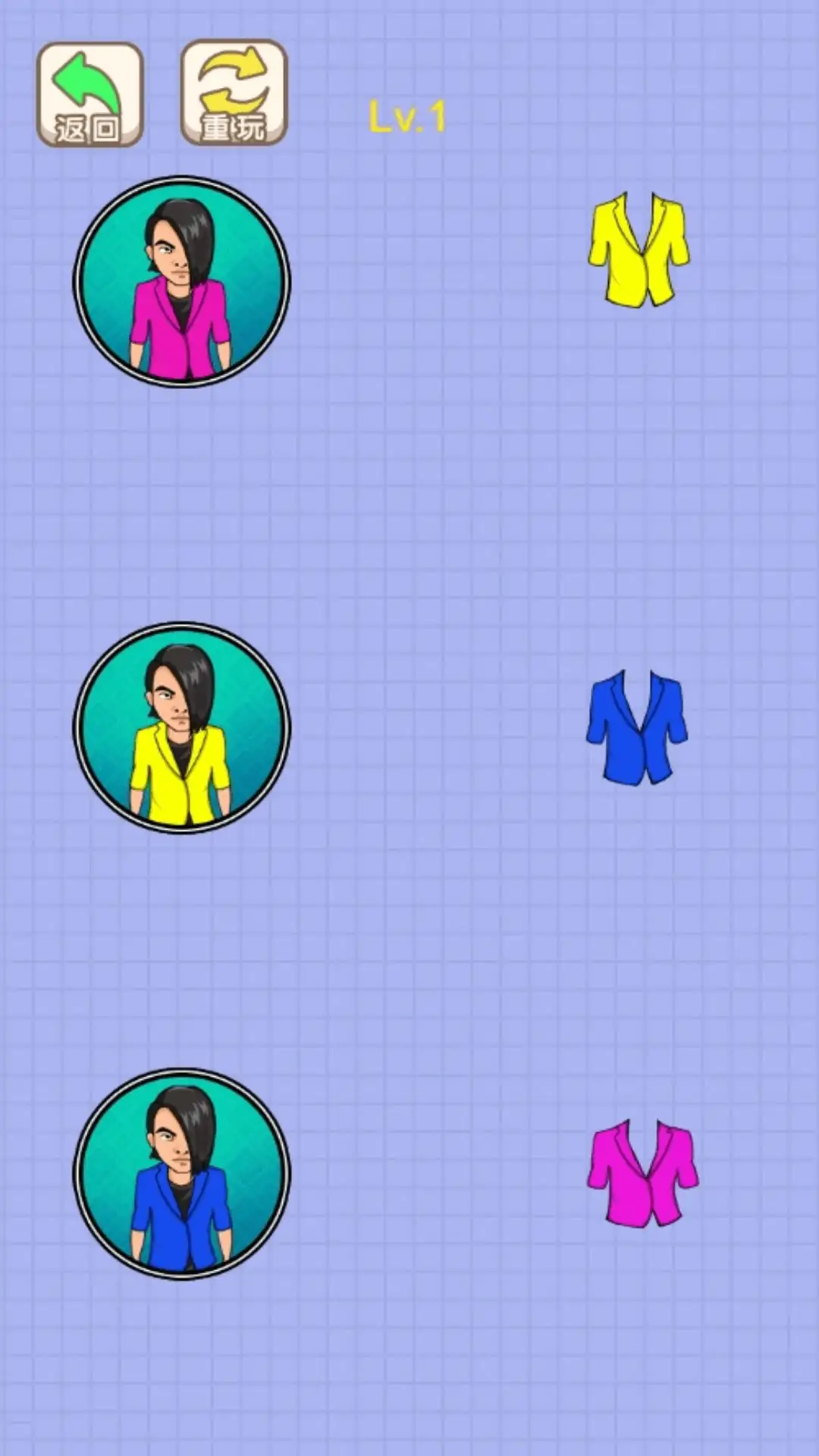Tap the standalone pink jacket
This screenshot has width=819, height=1456.
(642, 1174)
